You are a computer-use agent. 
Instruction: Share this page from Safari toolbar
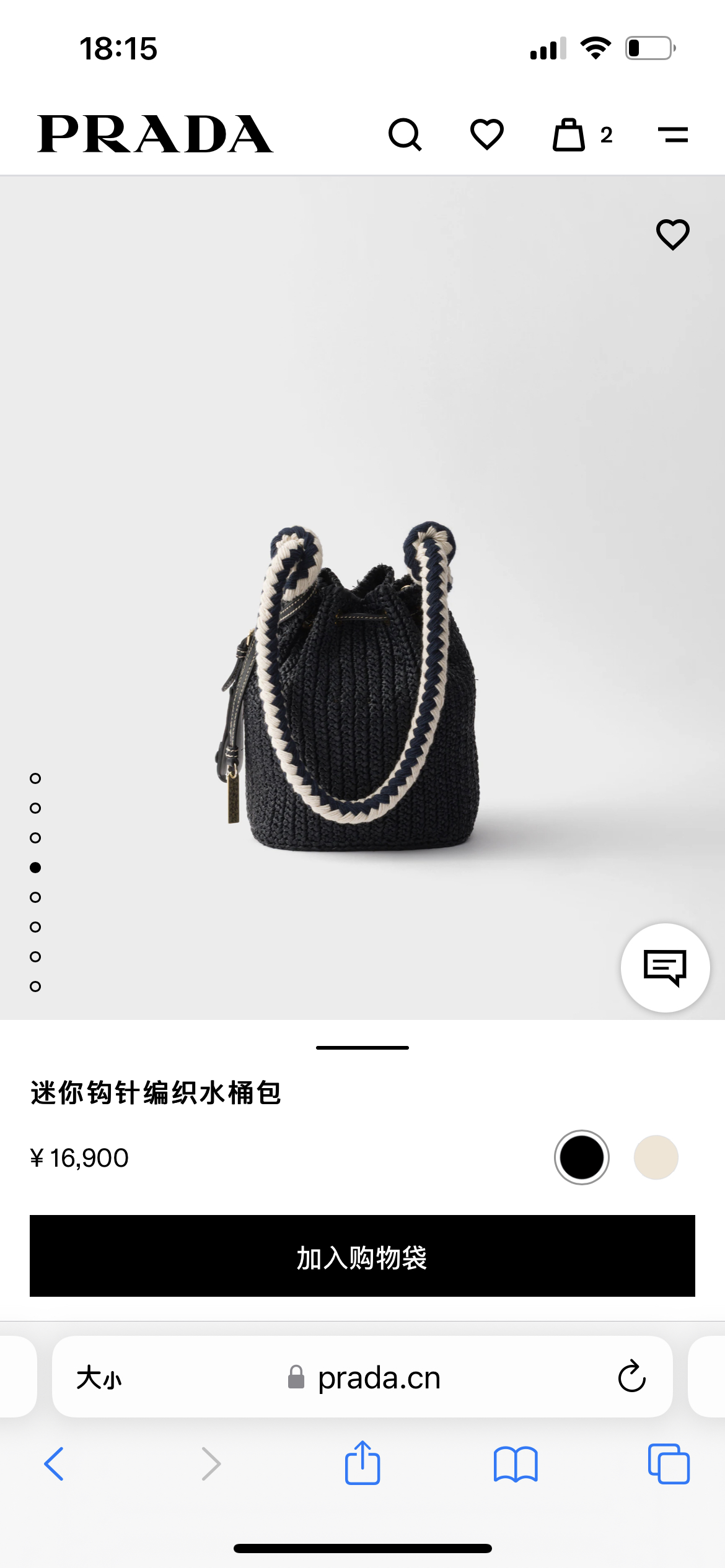(x=362, y=1463)
